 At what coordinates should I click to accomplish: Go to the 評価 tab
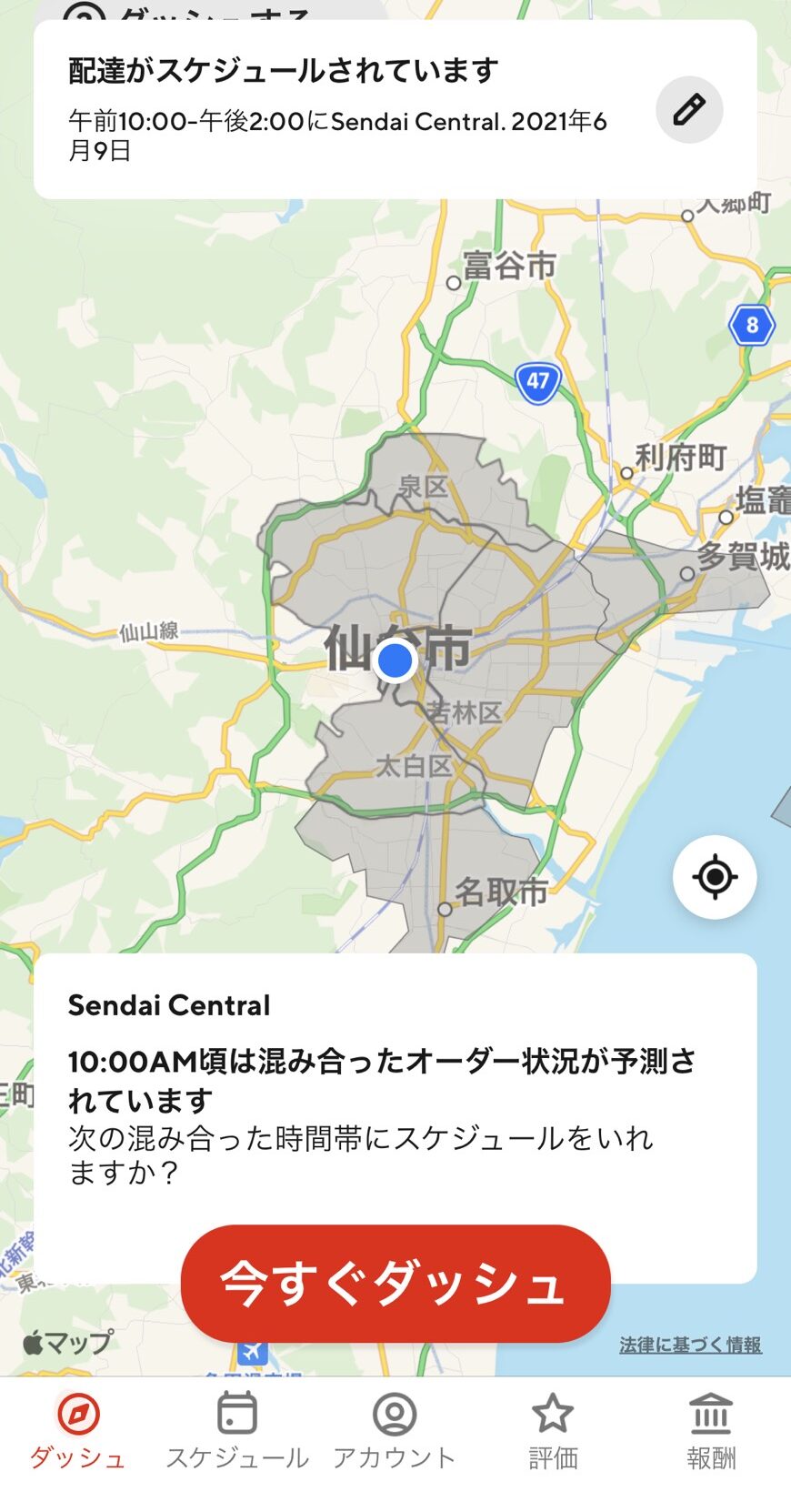[553, 1432]
